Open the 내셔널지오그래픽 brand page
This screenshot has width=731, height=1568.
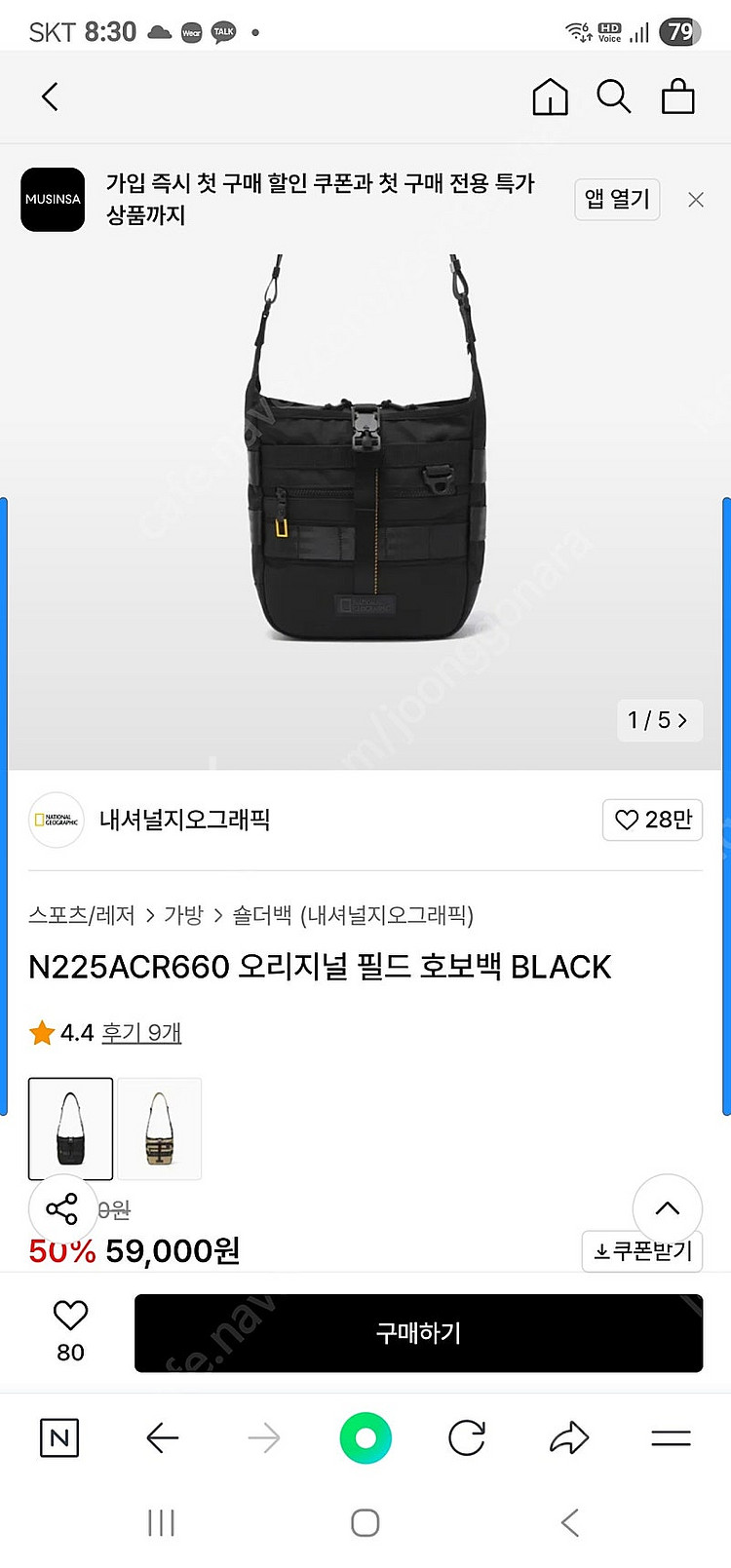click(183, 820)
